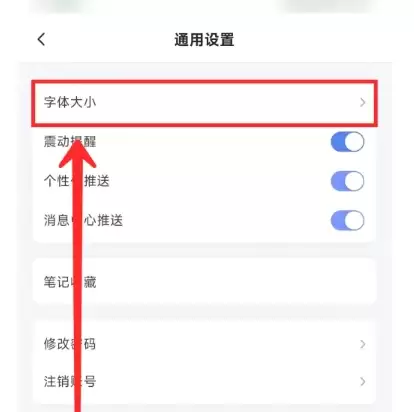Open the 字体大小 setting
Screen dimensions: 414x412
204,103
